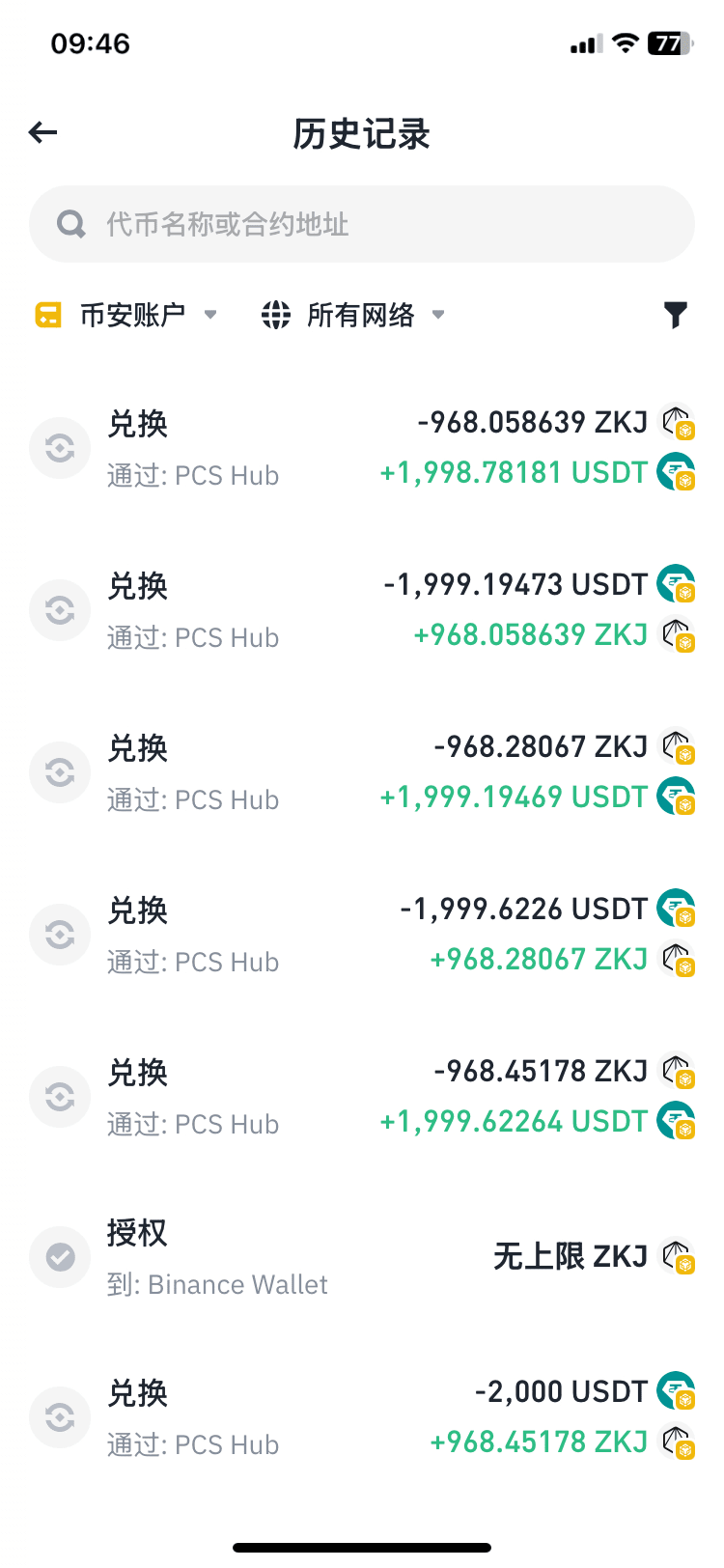Image resolution: width=724 pixels, height=1568 pixels.
Task: Open the swap record with +1,999.19469 USDT
Action: [362, 772]
